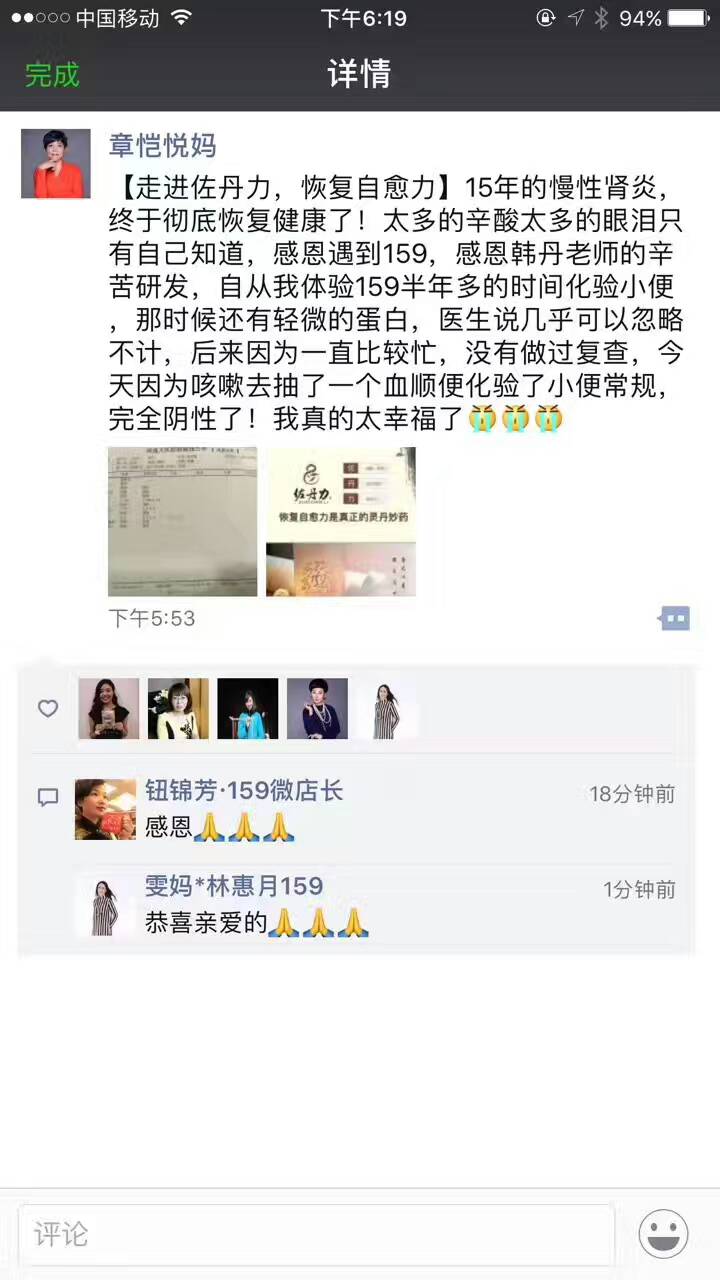The height and width of the screenshot is (1280, 720).
Task: Focus the 评论 comment field
Action: click(316, 1235)
